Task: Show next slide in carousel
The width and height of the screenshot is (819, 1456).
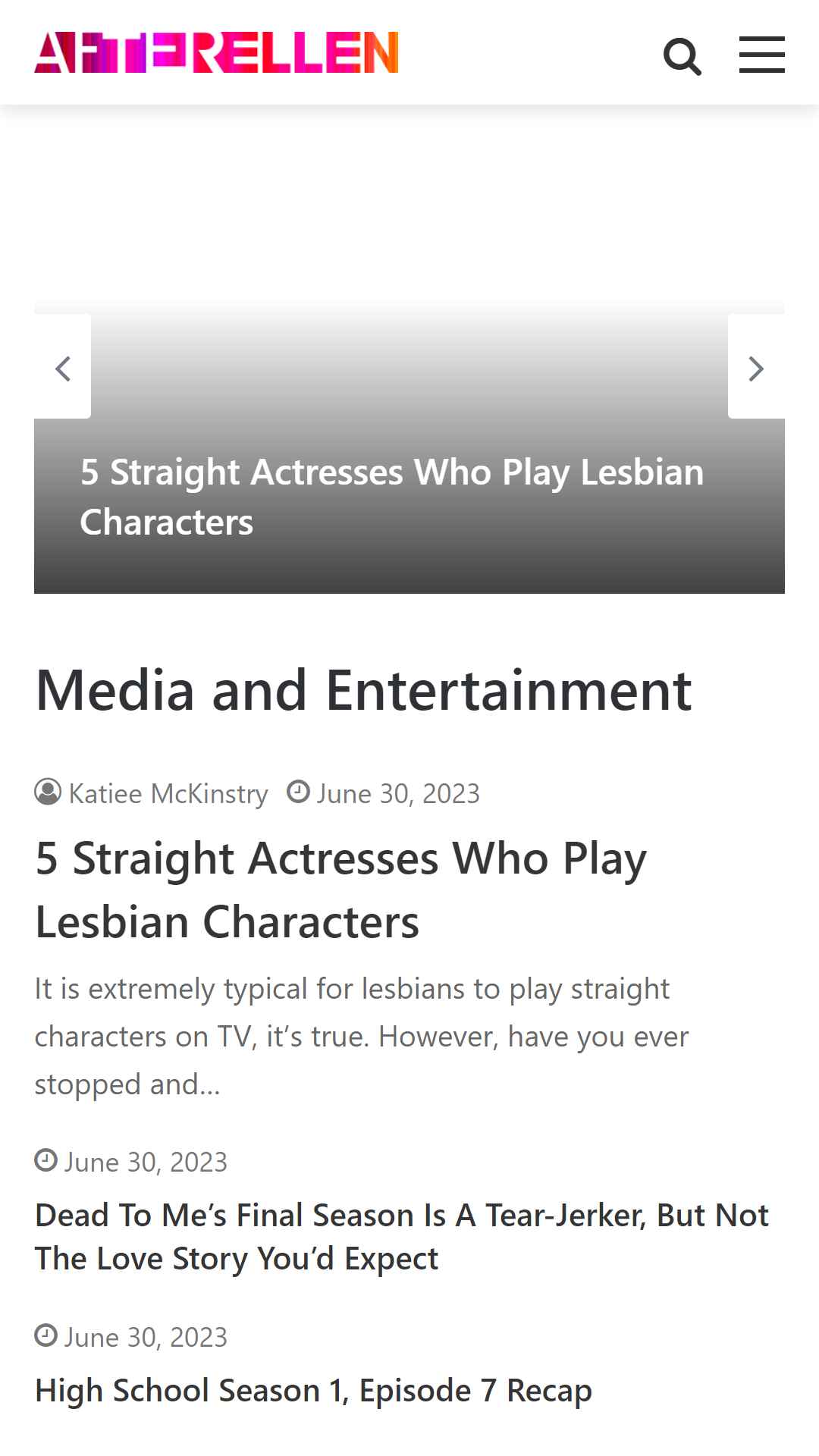Action: (x=756, y=366)
